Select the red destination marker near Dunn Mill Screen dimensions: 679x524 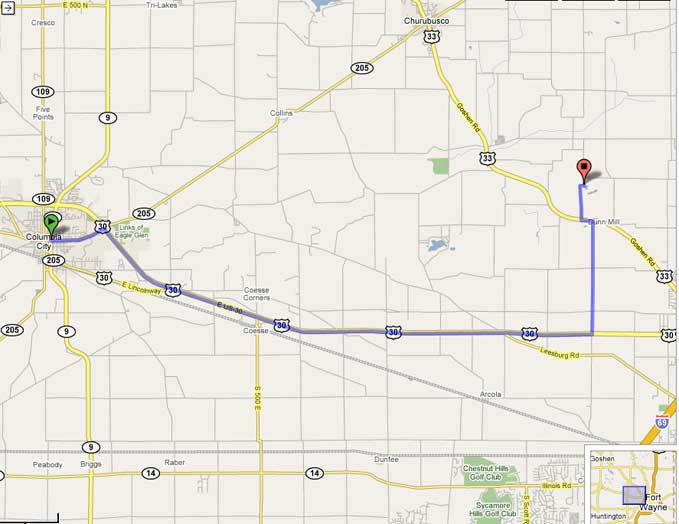[x=585, y=169]
